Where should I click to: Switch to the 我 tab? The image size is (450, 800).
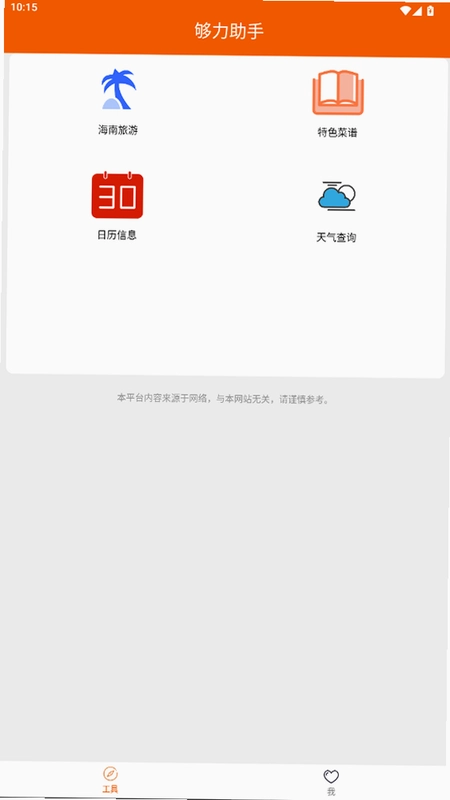331,783
